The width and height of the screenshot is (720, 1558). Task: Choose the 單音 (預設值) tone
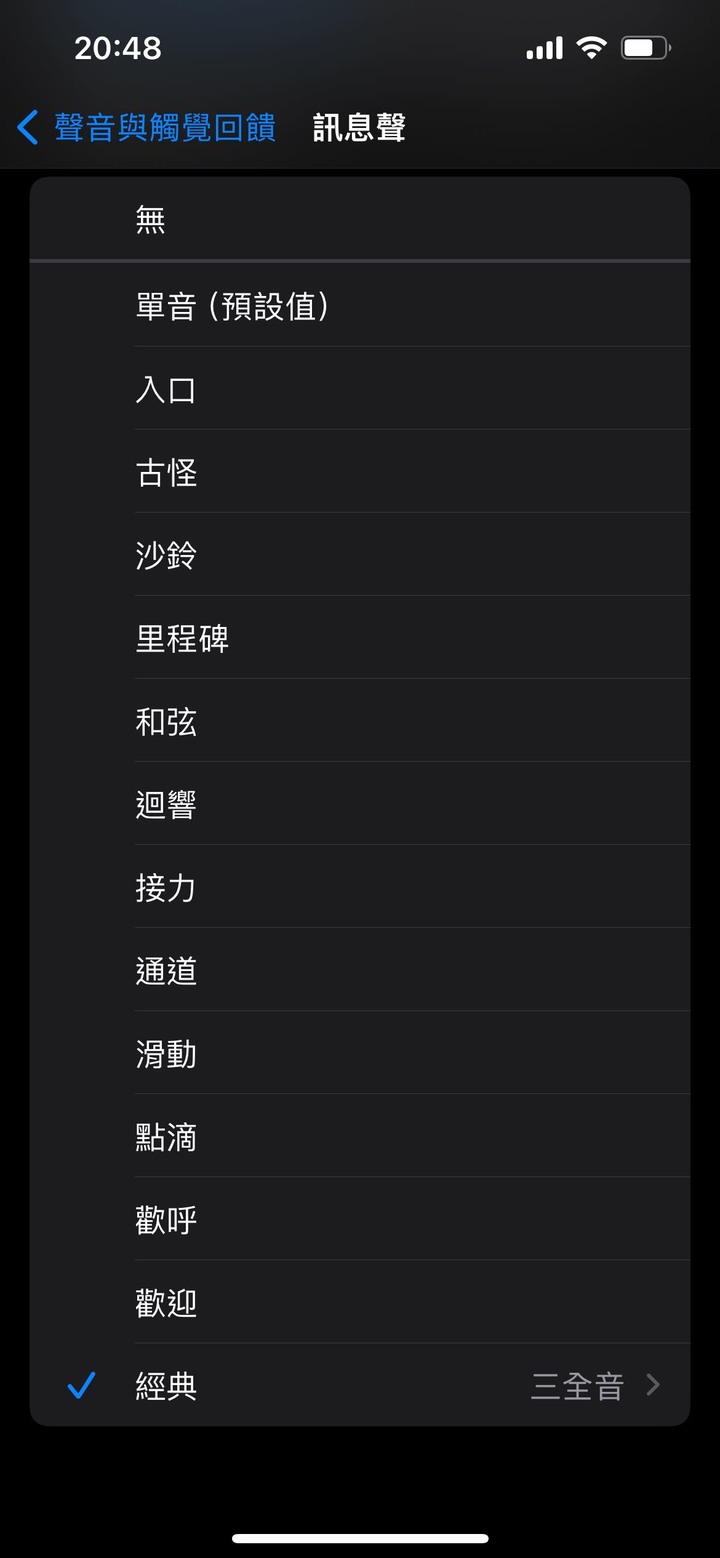tap(360, 306)
